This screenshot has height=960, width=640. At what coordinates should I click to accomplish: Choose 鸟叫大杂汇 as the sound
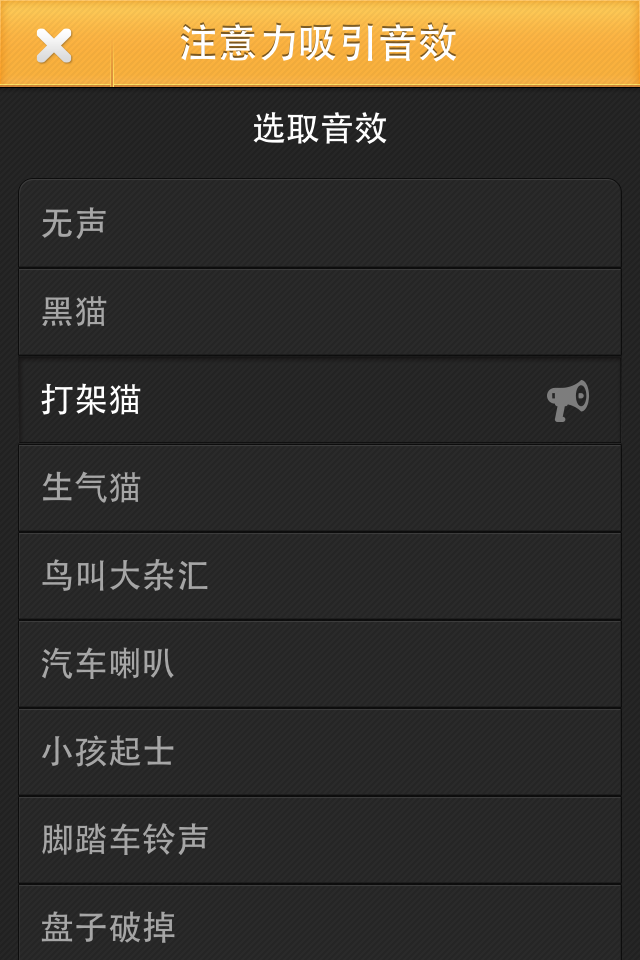click(320, 576)
